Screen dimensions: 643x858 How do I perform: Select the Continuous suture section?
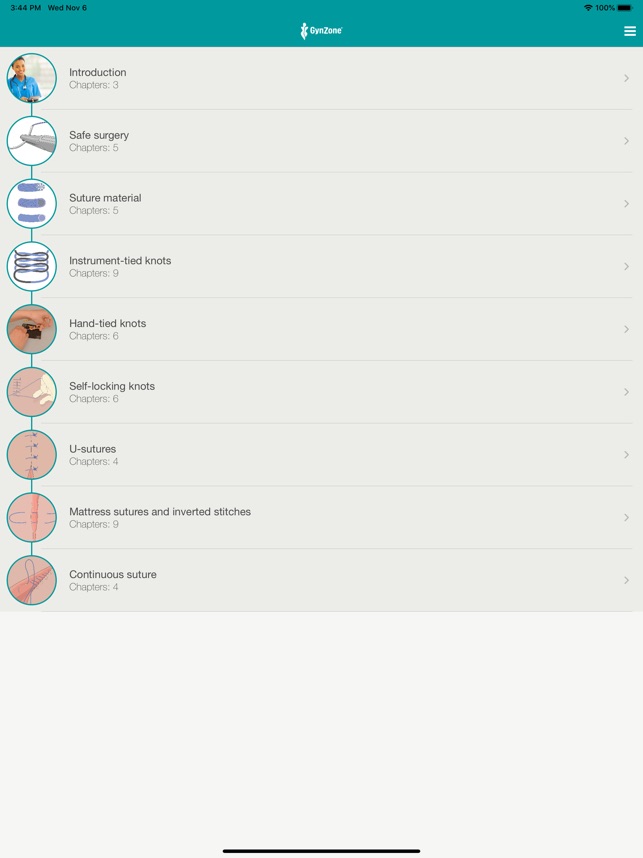coord(320,580)
